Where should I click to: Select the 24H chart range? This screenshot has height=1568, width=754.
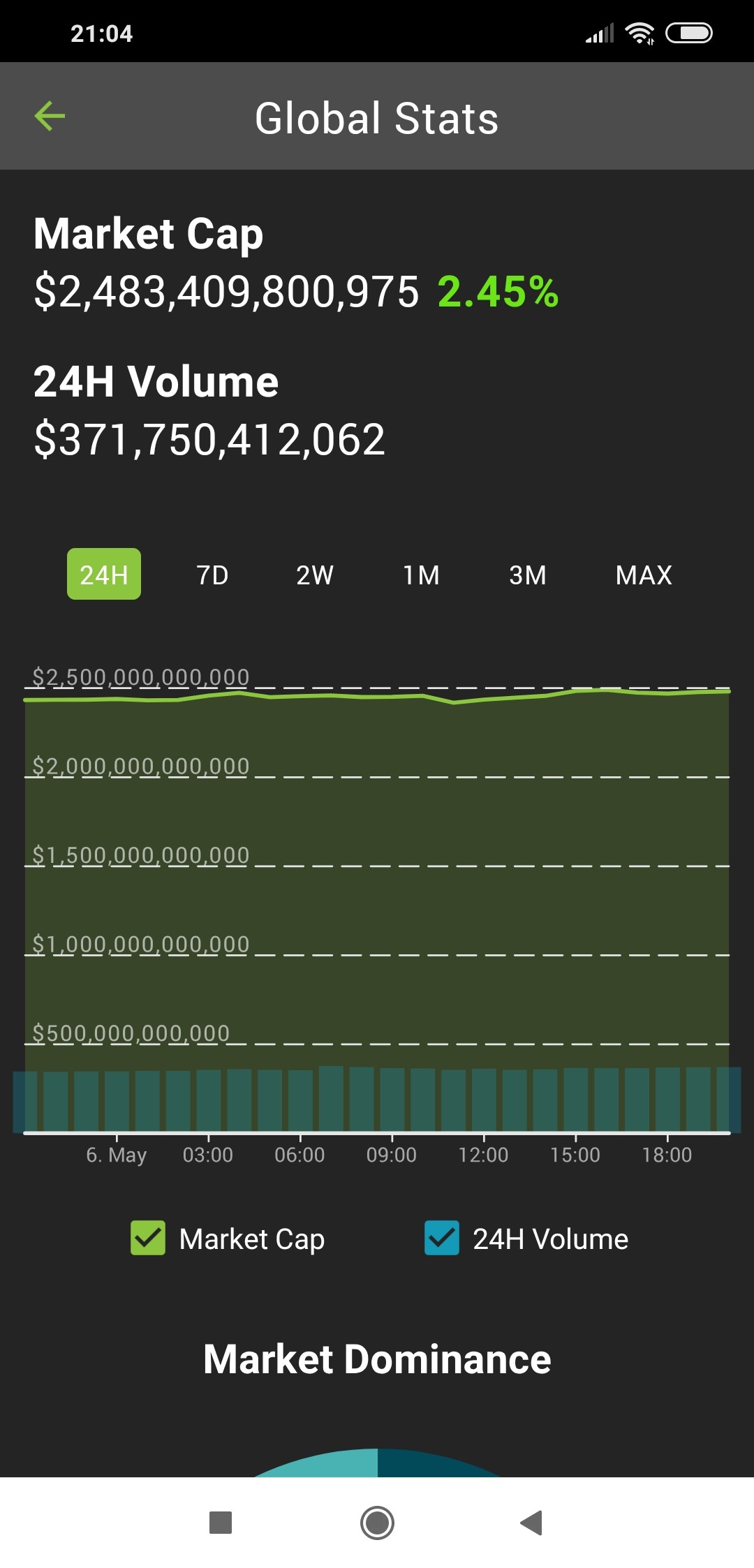click(104, 575)
